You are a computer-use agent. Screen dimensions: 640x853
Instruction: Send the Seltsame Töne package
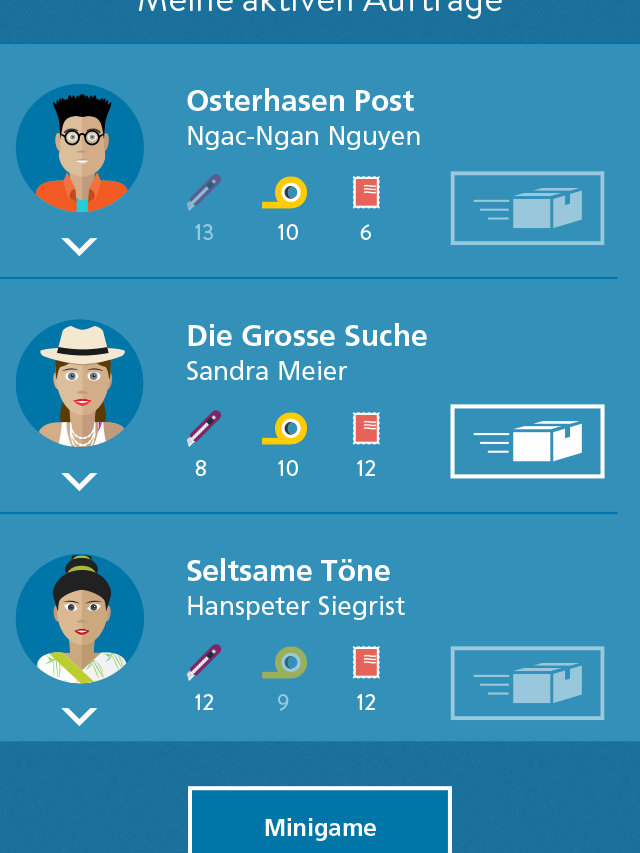(527, 683)
